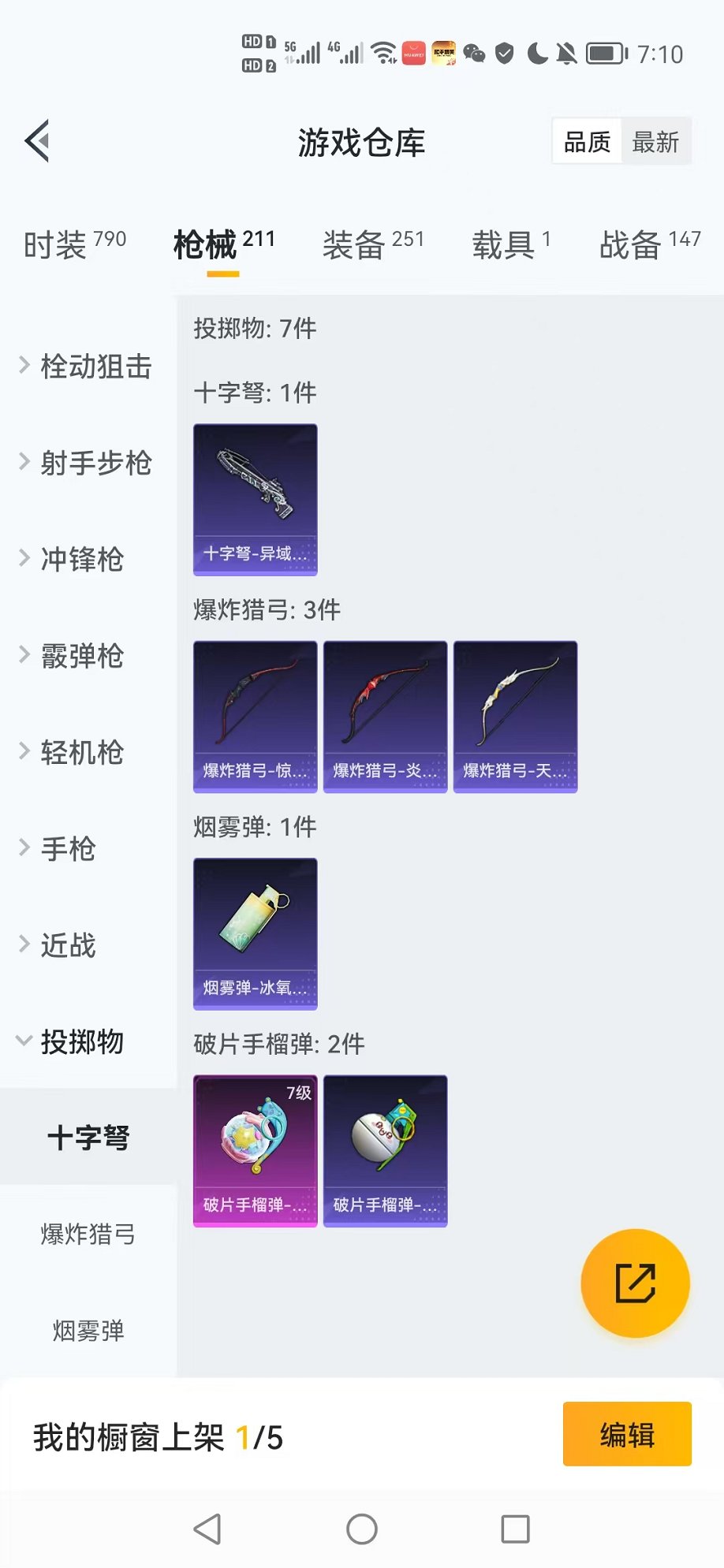Select the 爆炸猎弓 subcategory in sidebar
The width and height of the screenshot is (724, 1568).
88,1234
